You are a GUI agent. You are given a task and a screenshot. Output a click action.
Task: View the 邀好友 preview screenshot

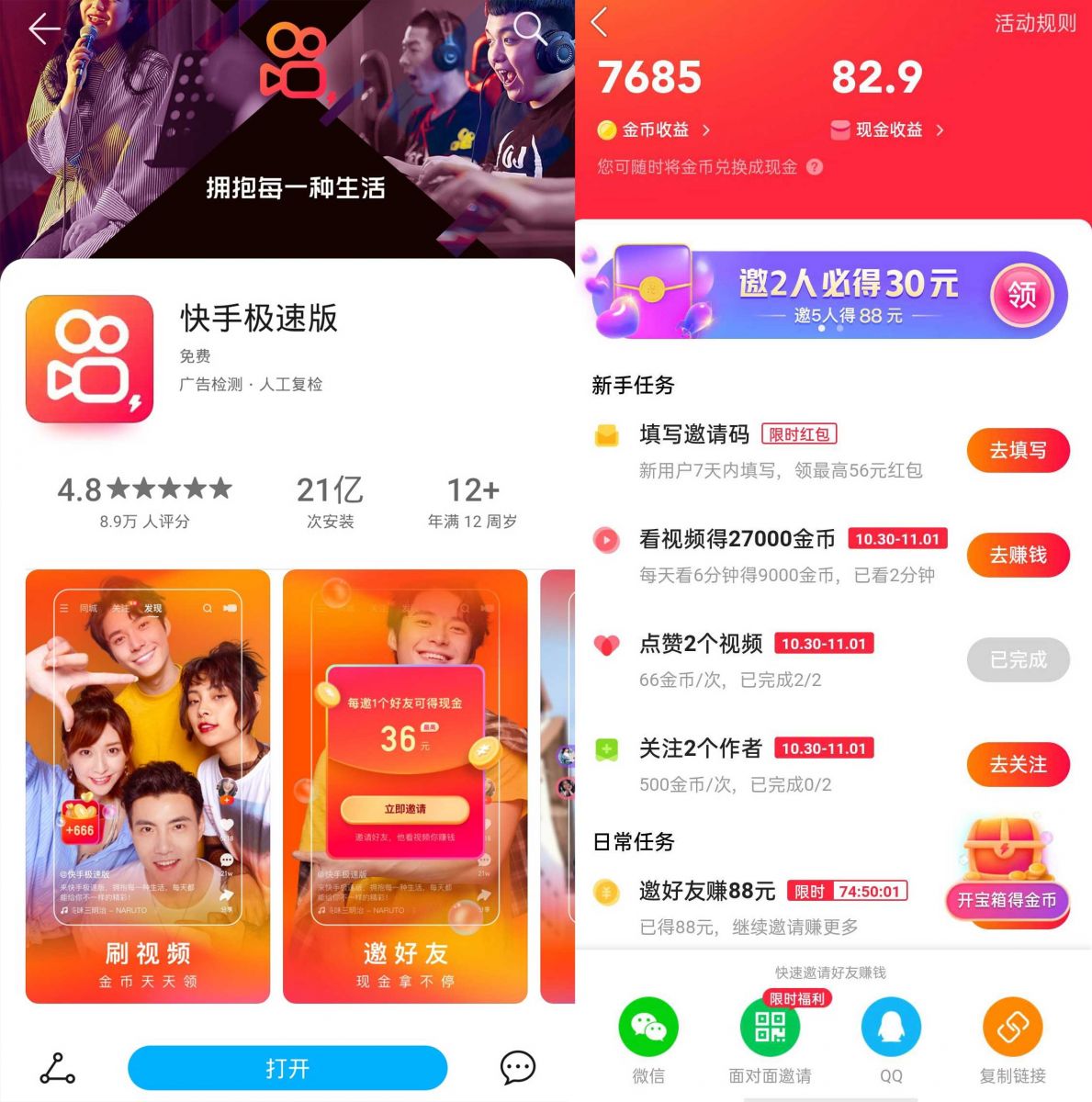[x=405, y=786]
